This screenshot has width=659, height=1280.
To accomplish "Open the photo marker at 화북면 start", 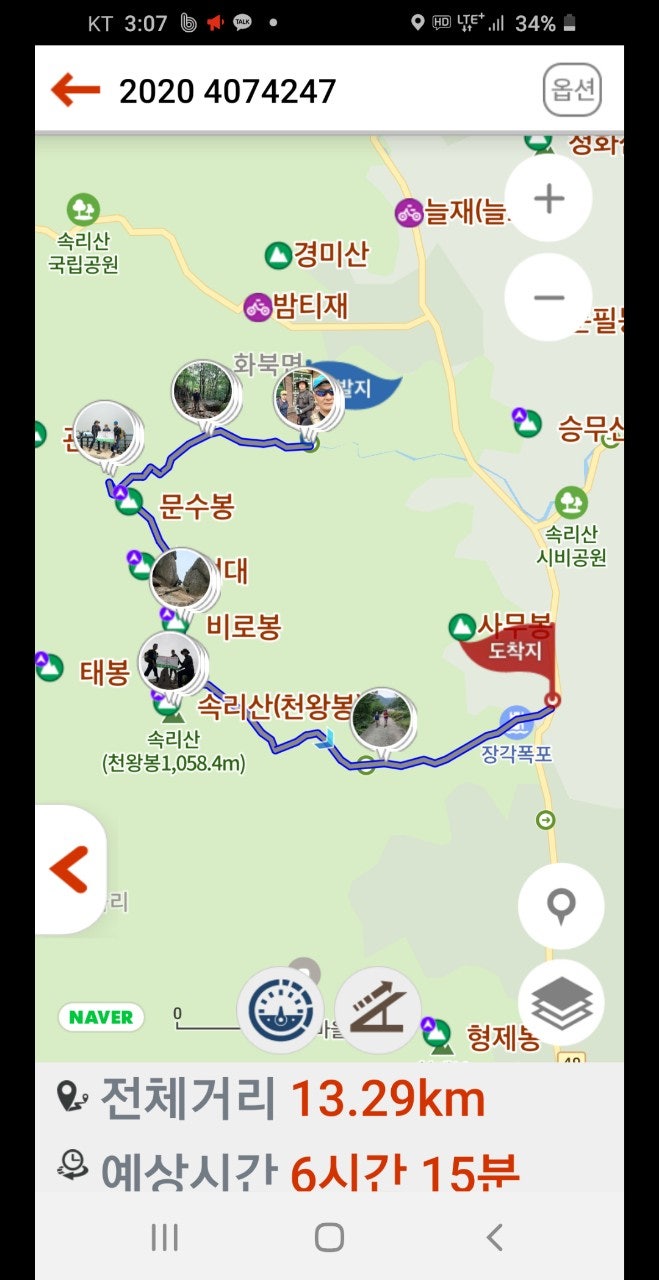I will click(x=305, y=397).
